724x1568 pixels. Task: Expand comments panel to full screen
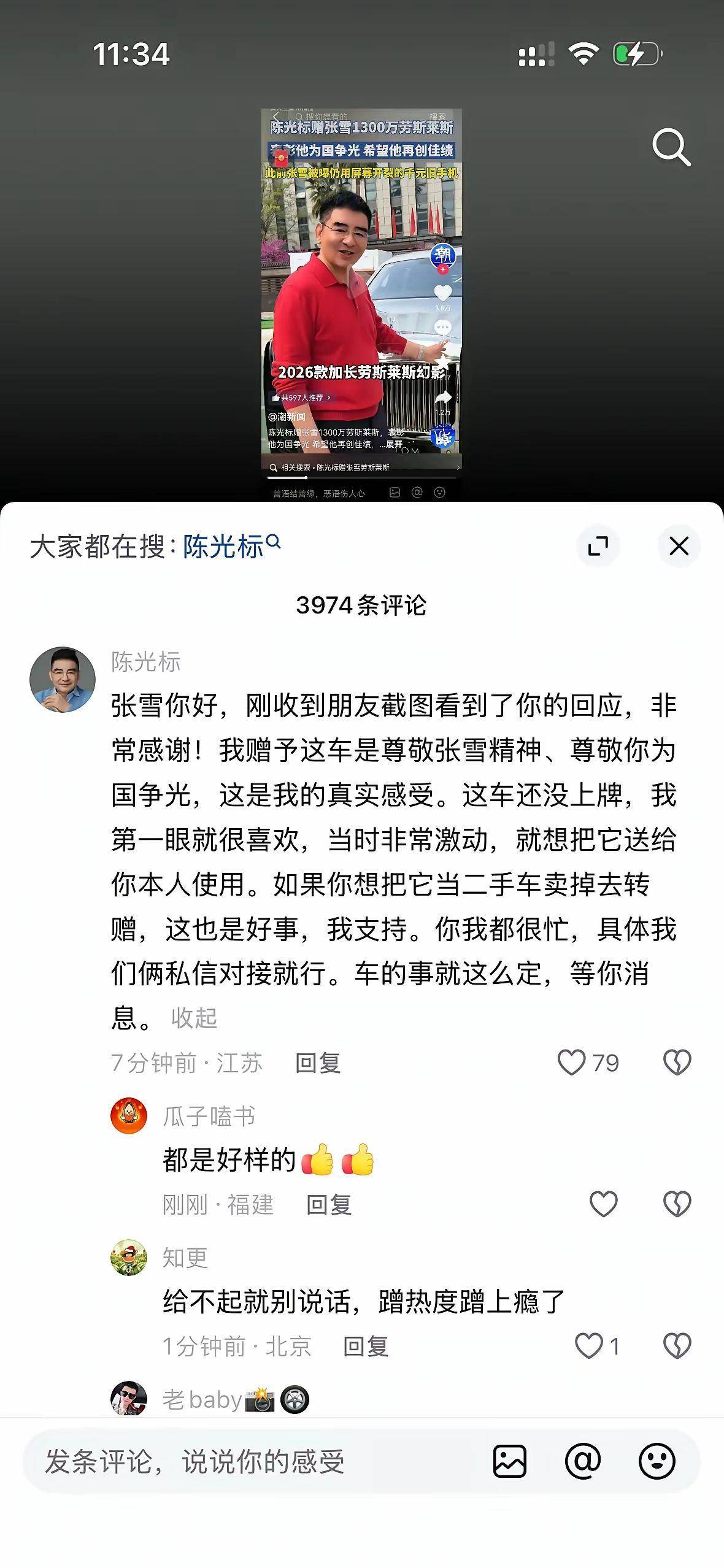coord(598,545)
